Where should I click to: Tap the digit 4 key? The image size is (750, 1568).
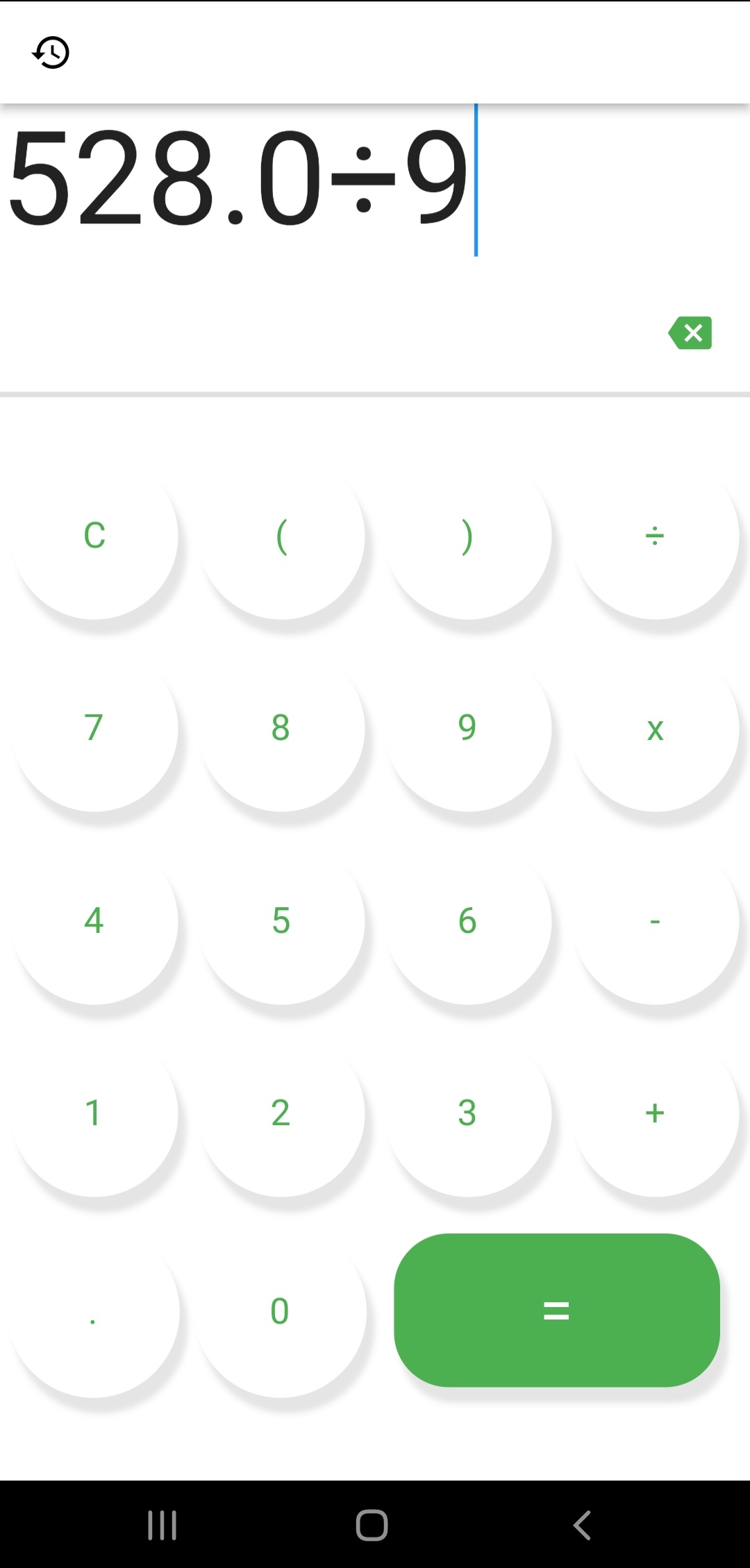94,921
